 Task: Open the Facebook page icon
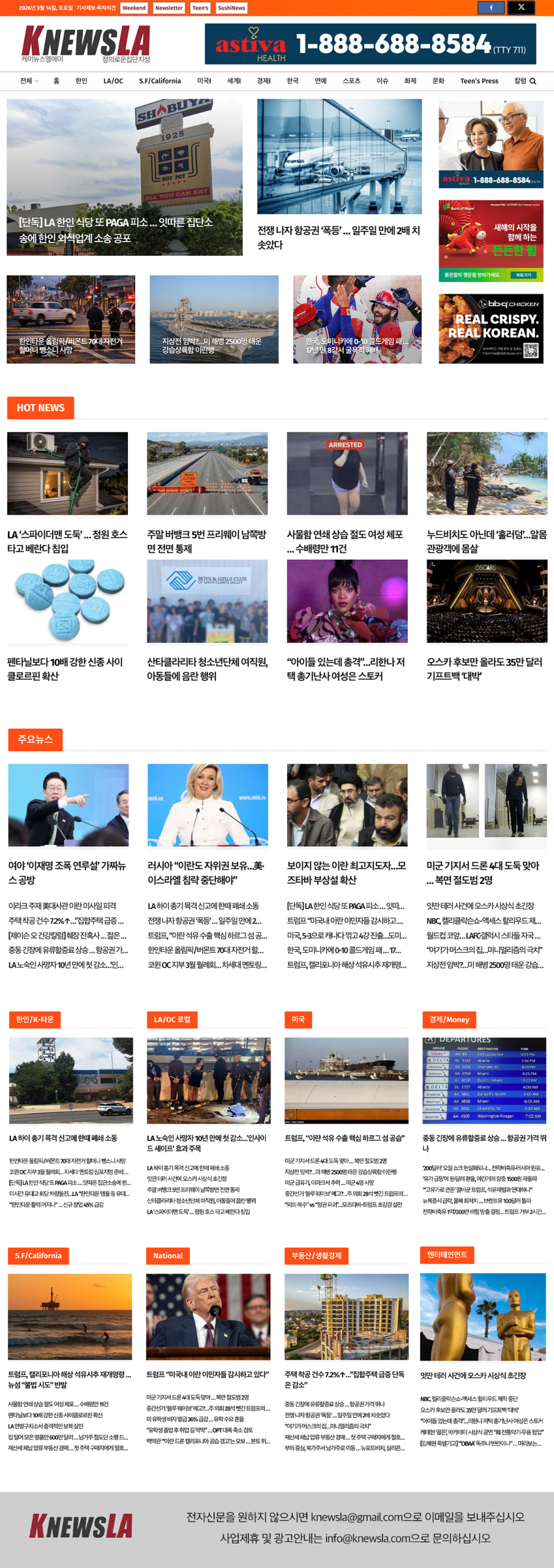pyautogui.click(x=491, y=8)
